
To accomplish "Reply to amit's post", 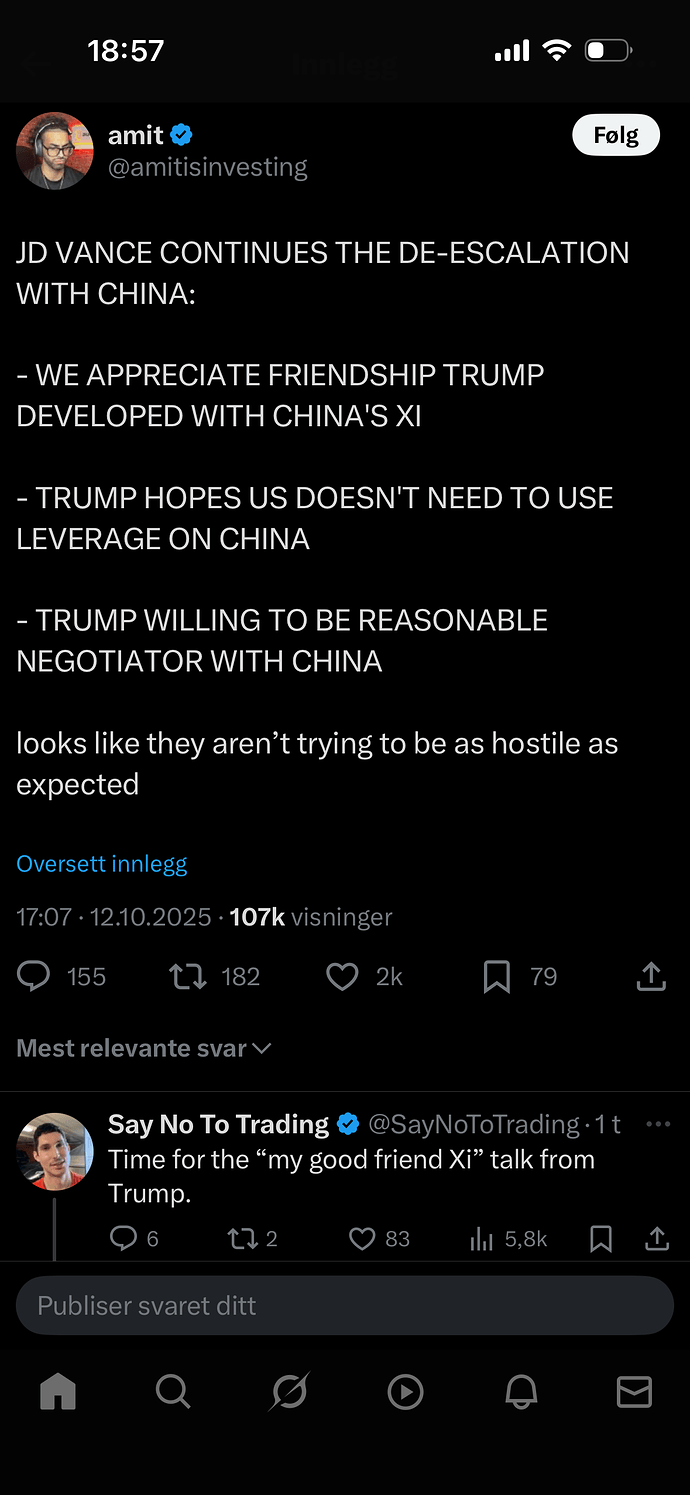I will click(35, 976).
